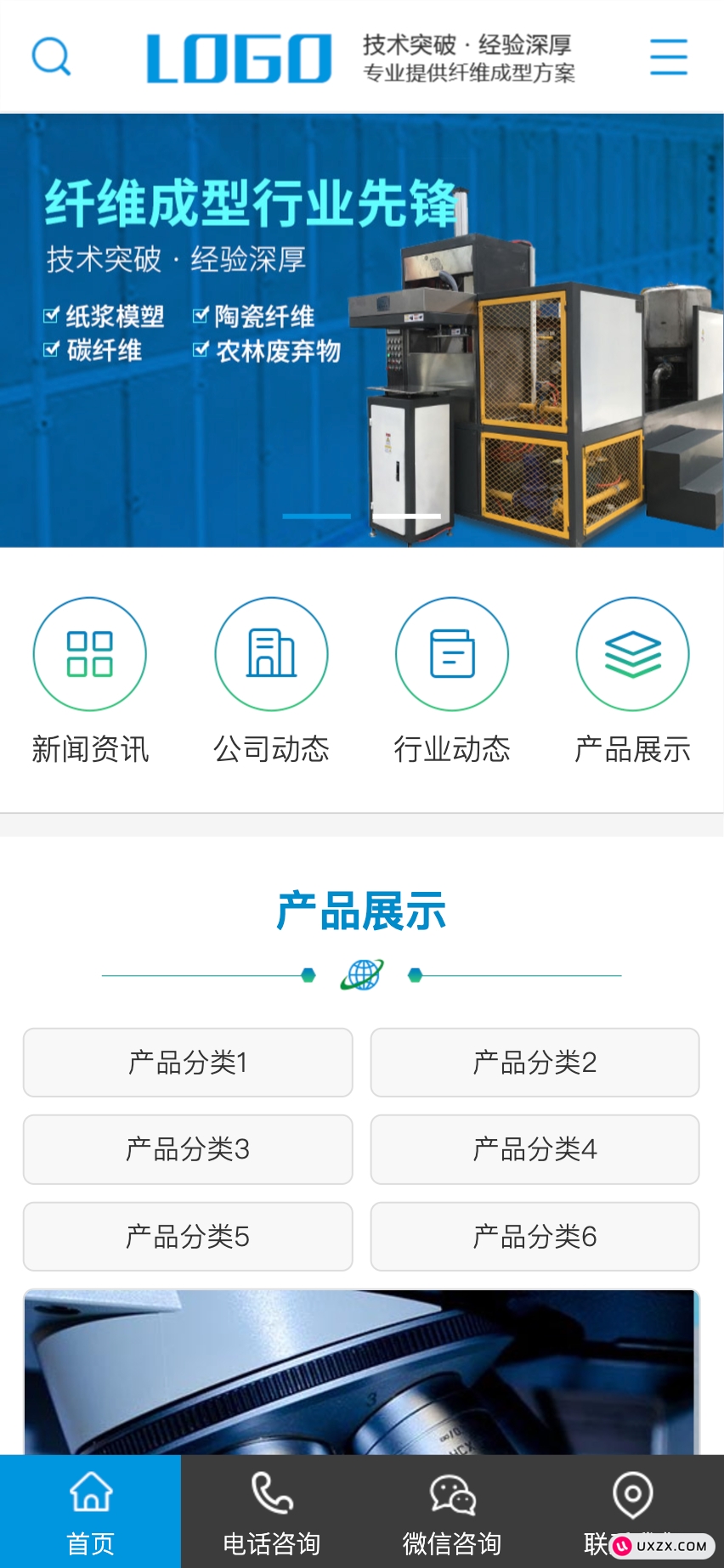Open the location pin tab
Screen dimensions: 724x1568
tap(632, 1497)
